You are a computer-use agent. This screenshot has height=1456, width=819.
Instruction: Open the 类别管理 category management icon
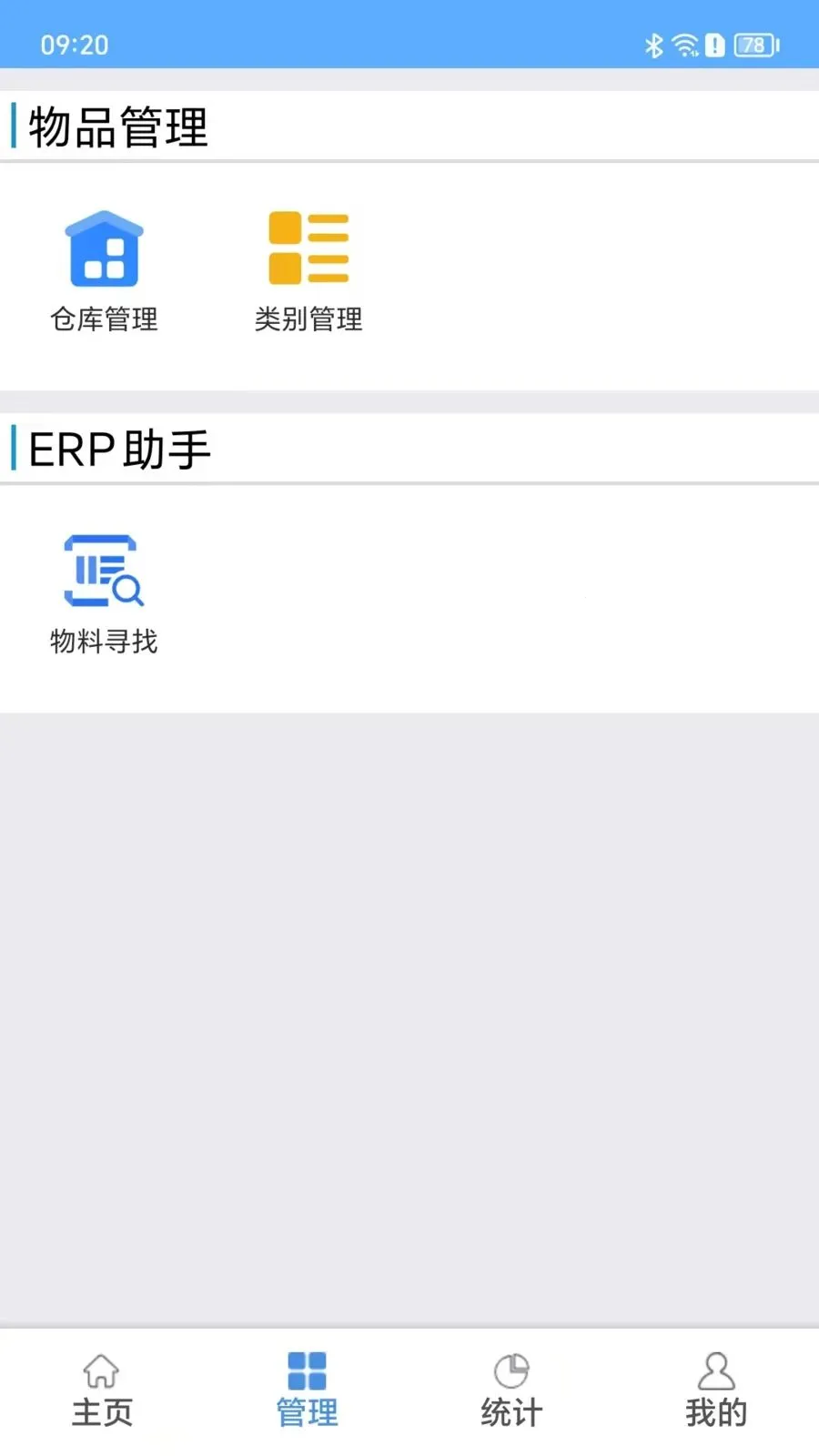point(308,264)
